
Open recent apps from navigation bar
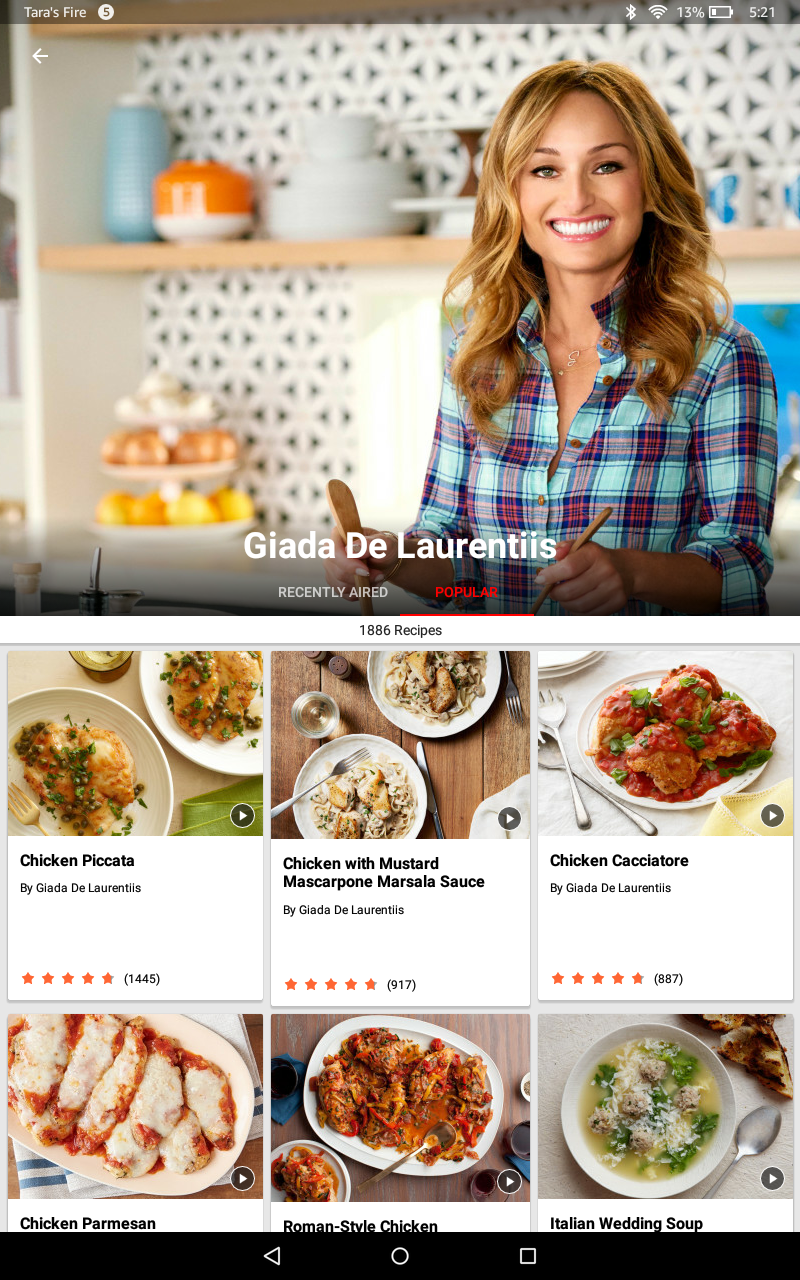[528, 1256]
